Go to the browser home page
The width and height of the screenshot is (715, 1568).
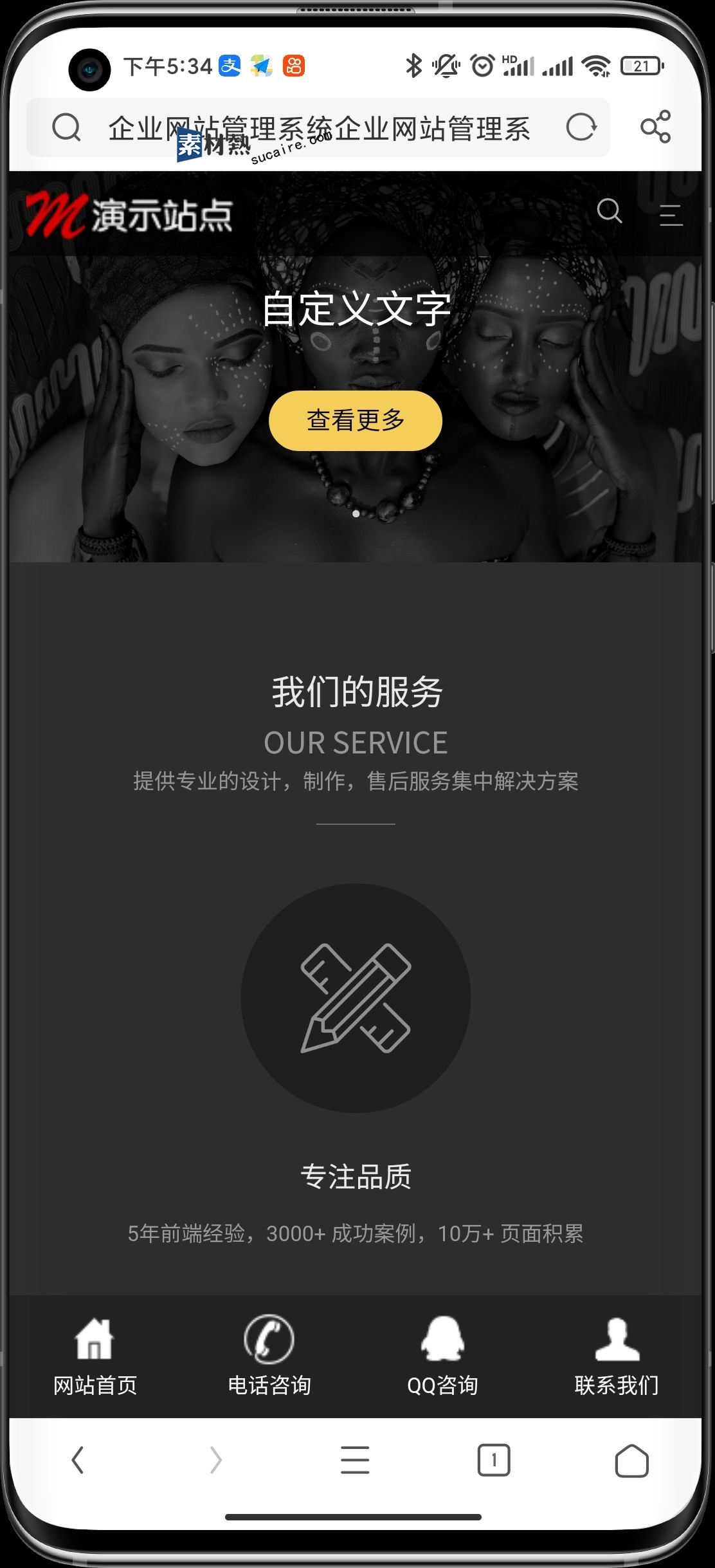[631, 1461]
